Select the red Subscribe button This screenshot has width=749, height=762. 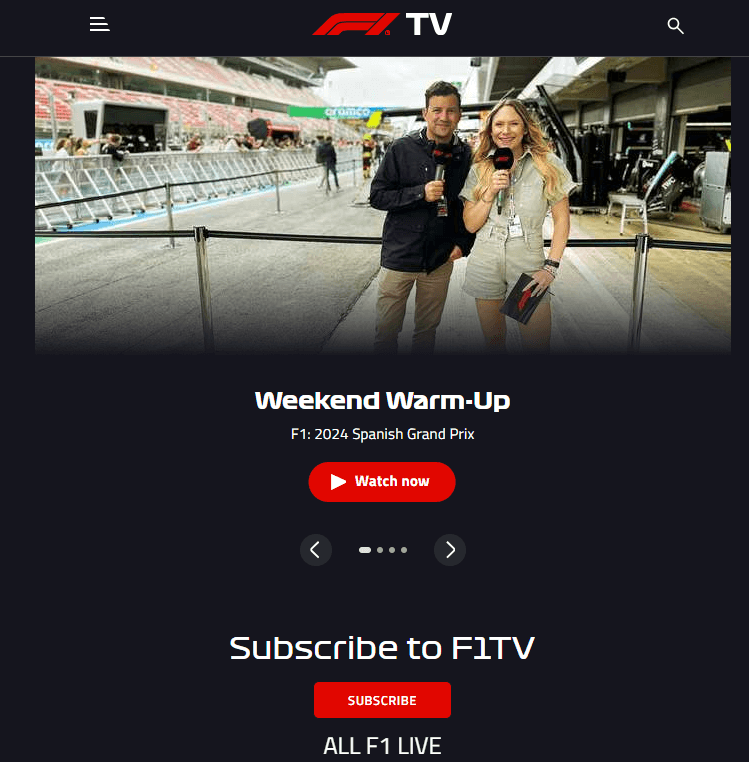(x=382, y=700)
